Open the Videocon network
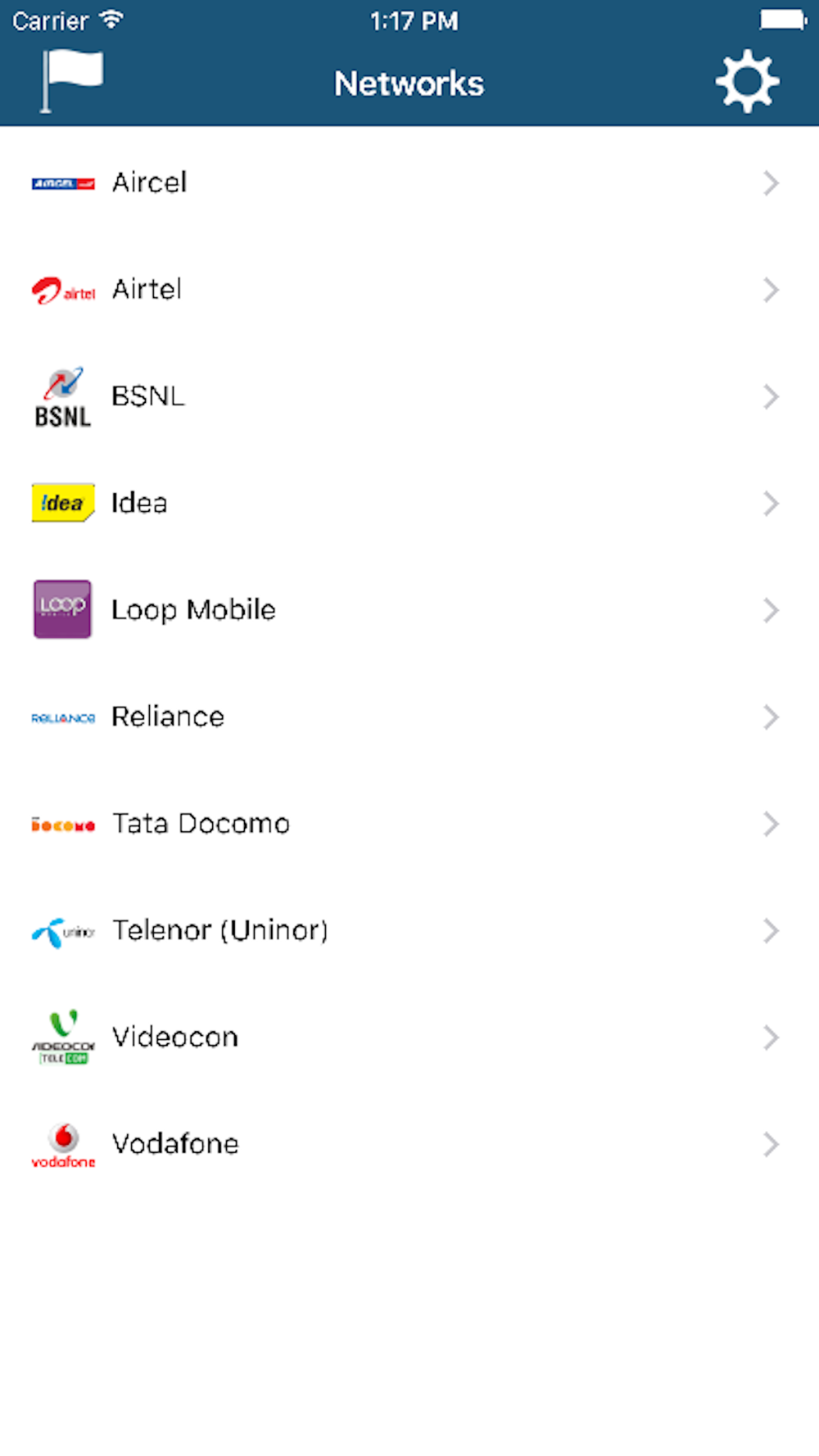819x1456 pixels. click(x=409, y=1038)
